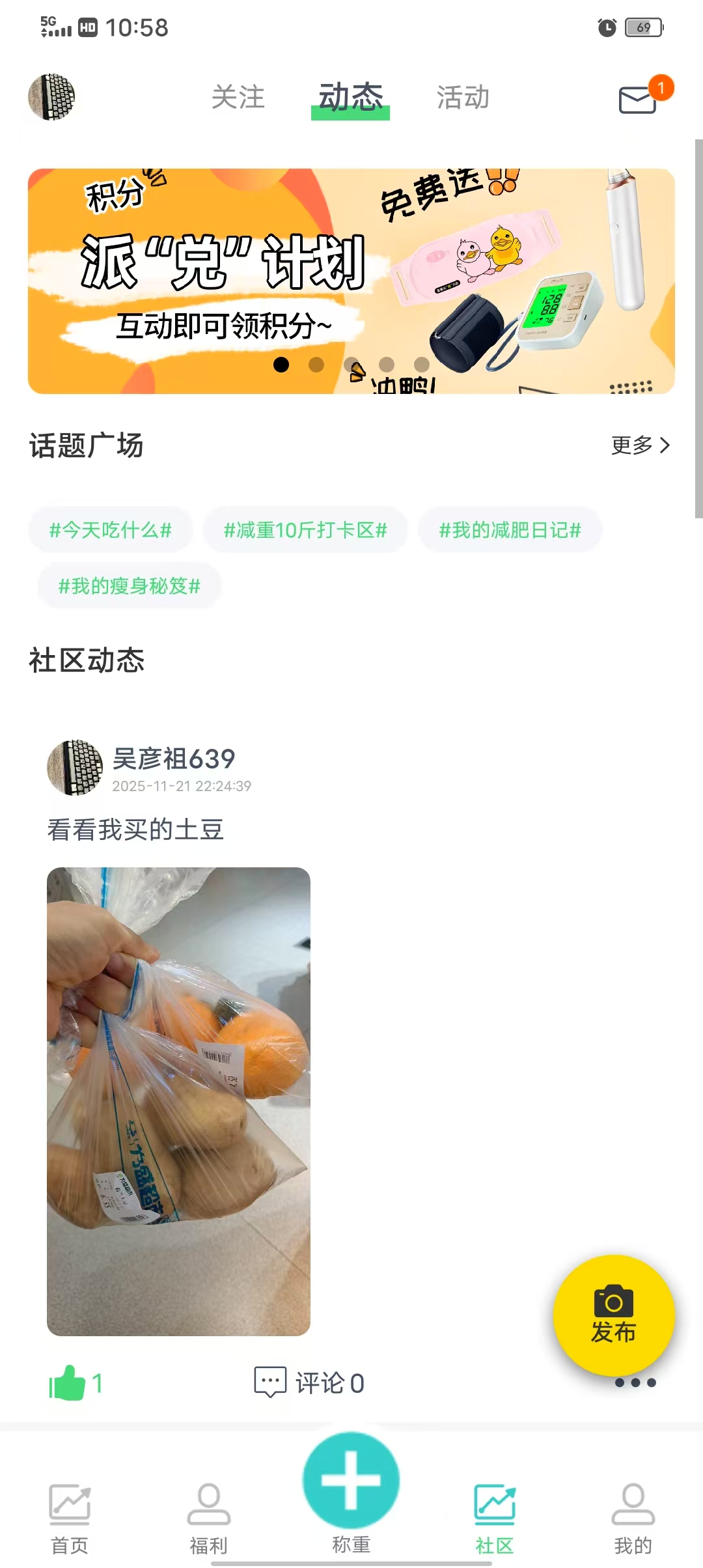Open comments on 吴彦祖639's post
Screen dimensions: 703x1568
(x=309, y=1382)
